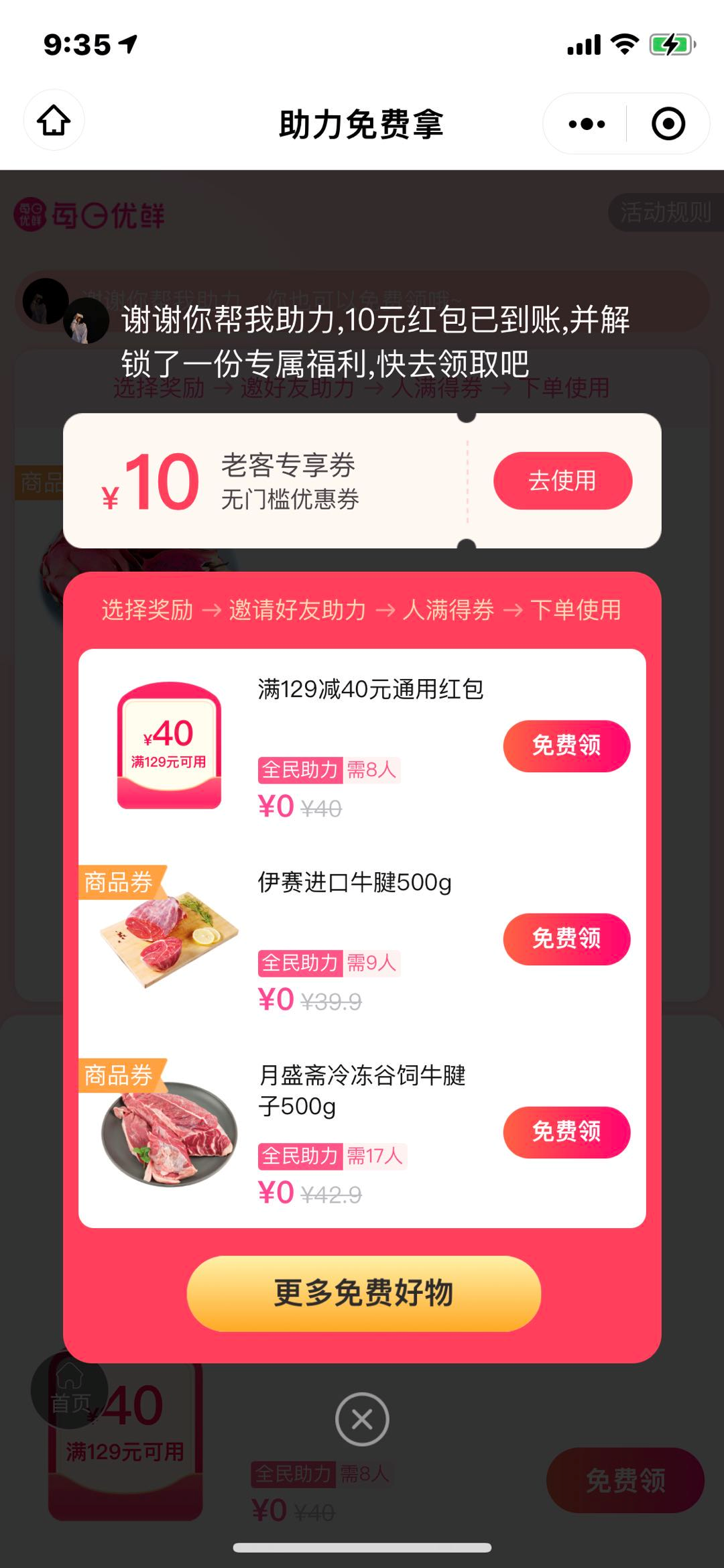The width and height of the screenshot is (724, 1568).
Task: Tap 去使用 on the ¥10 coupon
Action: [562, 481]
